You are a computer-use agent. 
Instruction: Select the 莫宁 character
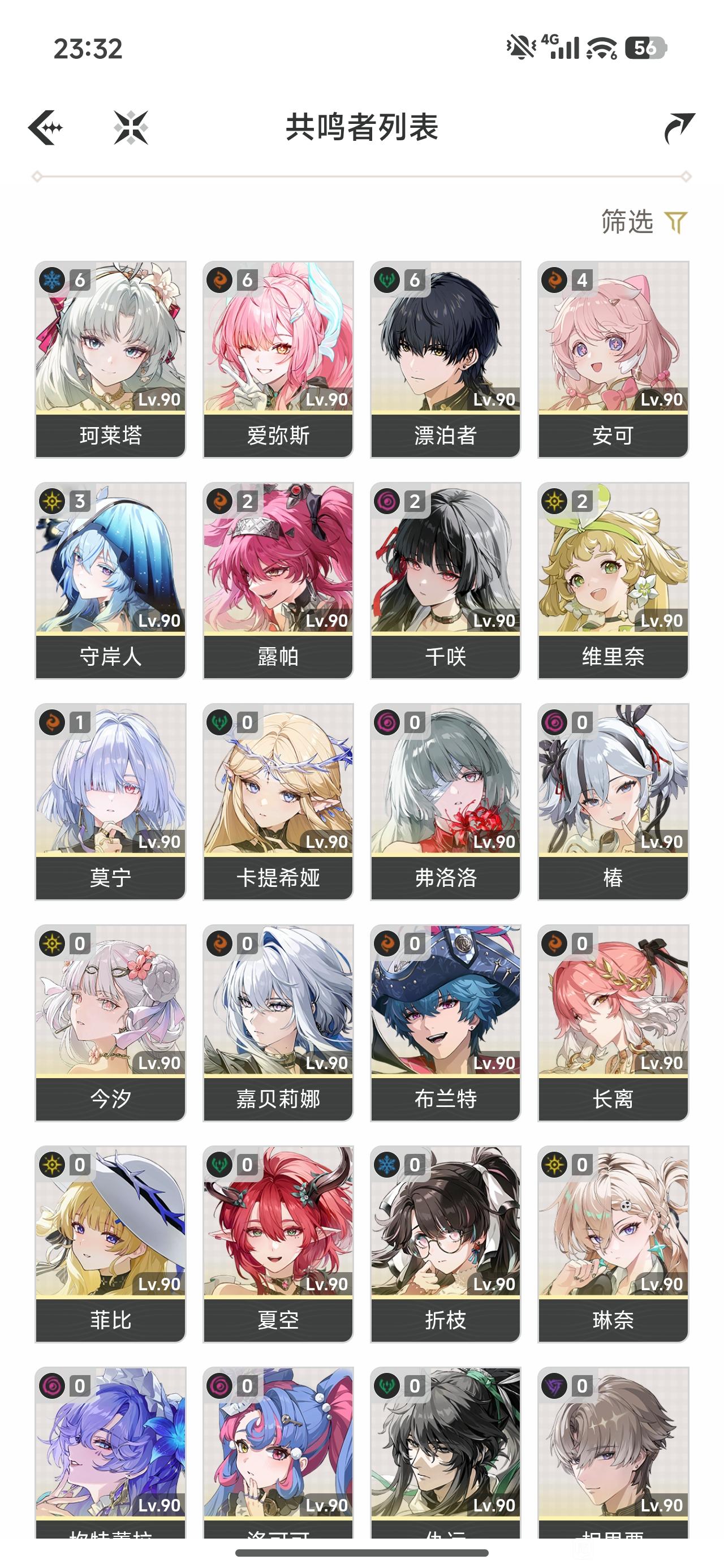coord(110,801)
